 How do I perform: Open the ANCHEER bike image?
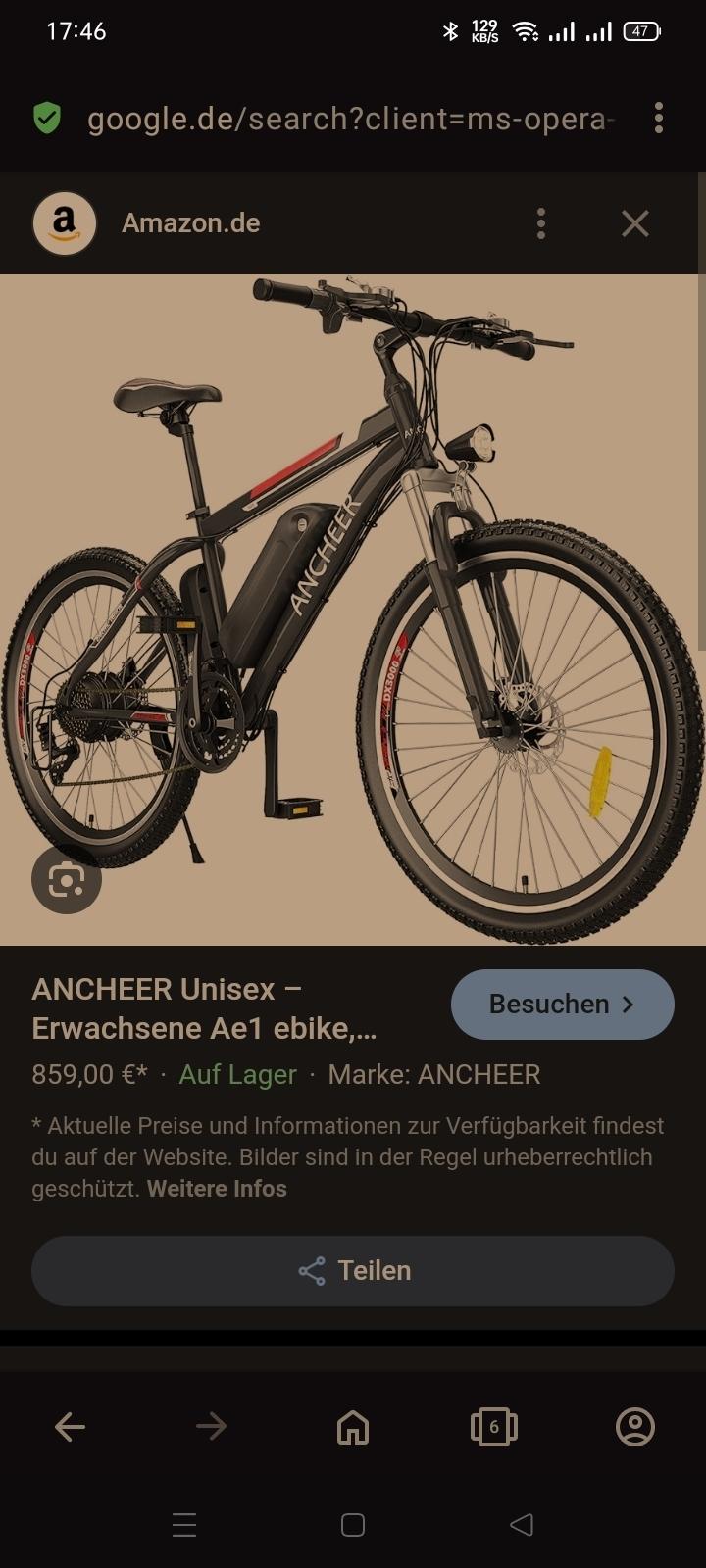click(x=353, y=608)
